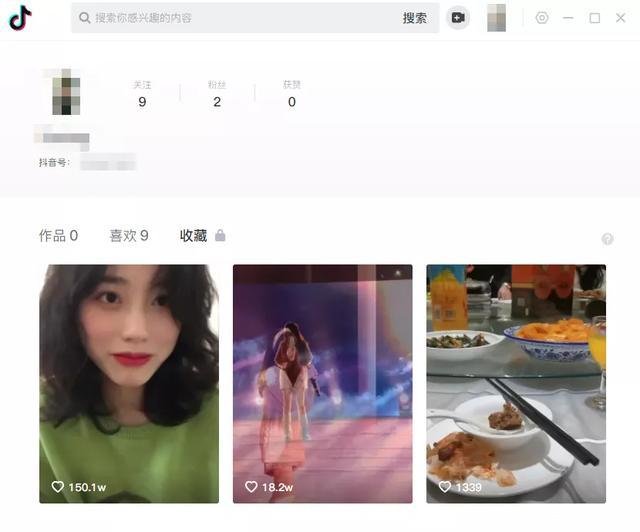Open the video with 1339 likes
Viewport: 640px width, 532px height.
[x=516, y=383]
